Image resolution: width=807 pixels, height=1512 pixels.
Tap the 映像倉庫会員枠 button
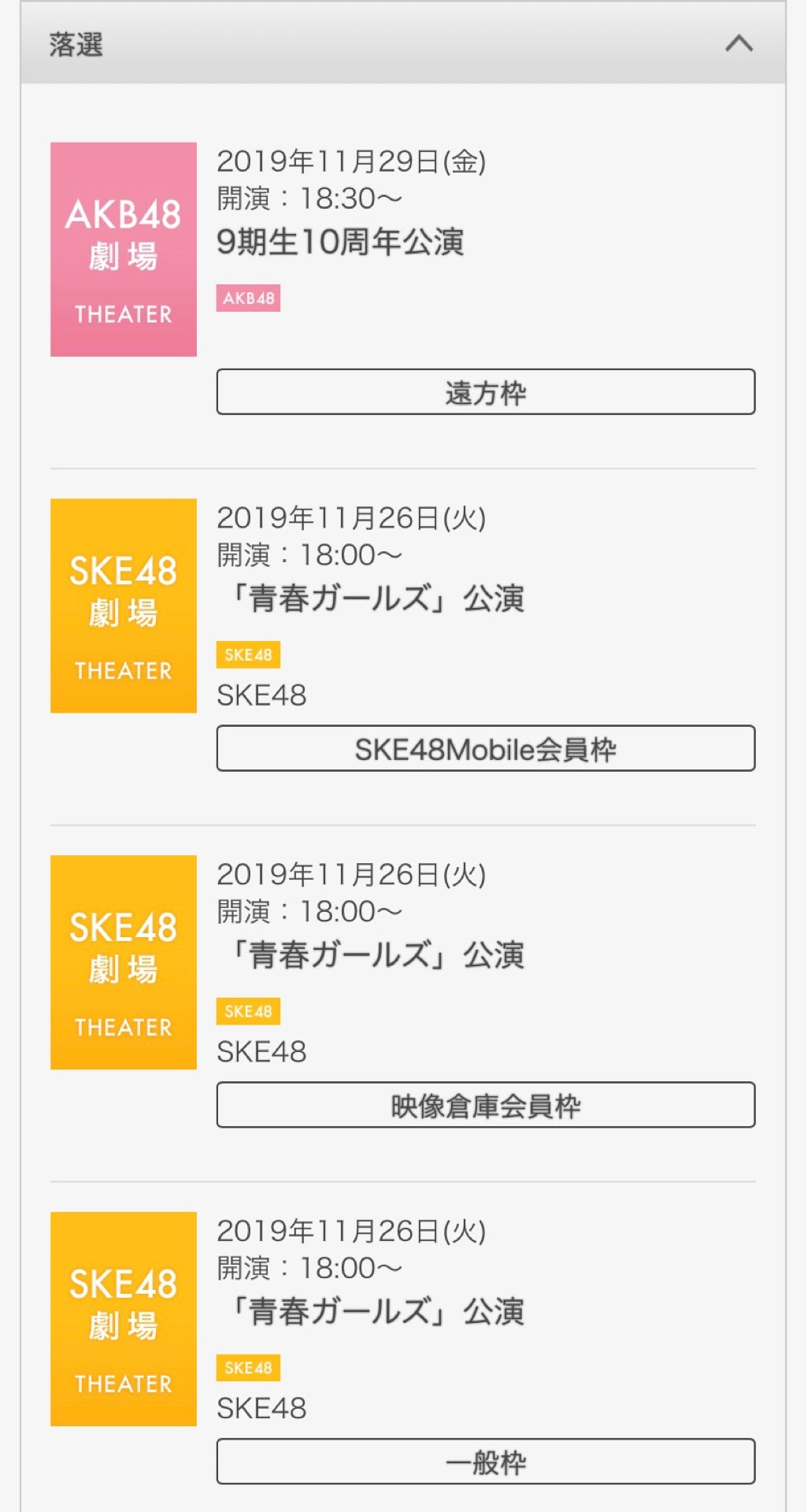pyautogui.click(x=486, y=1105)
